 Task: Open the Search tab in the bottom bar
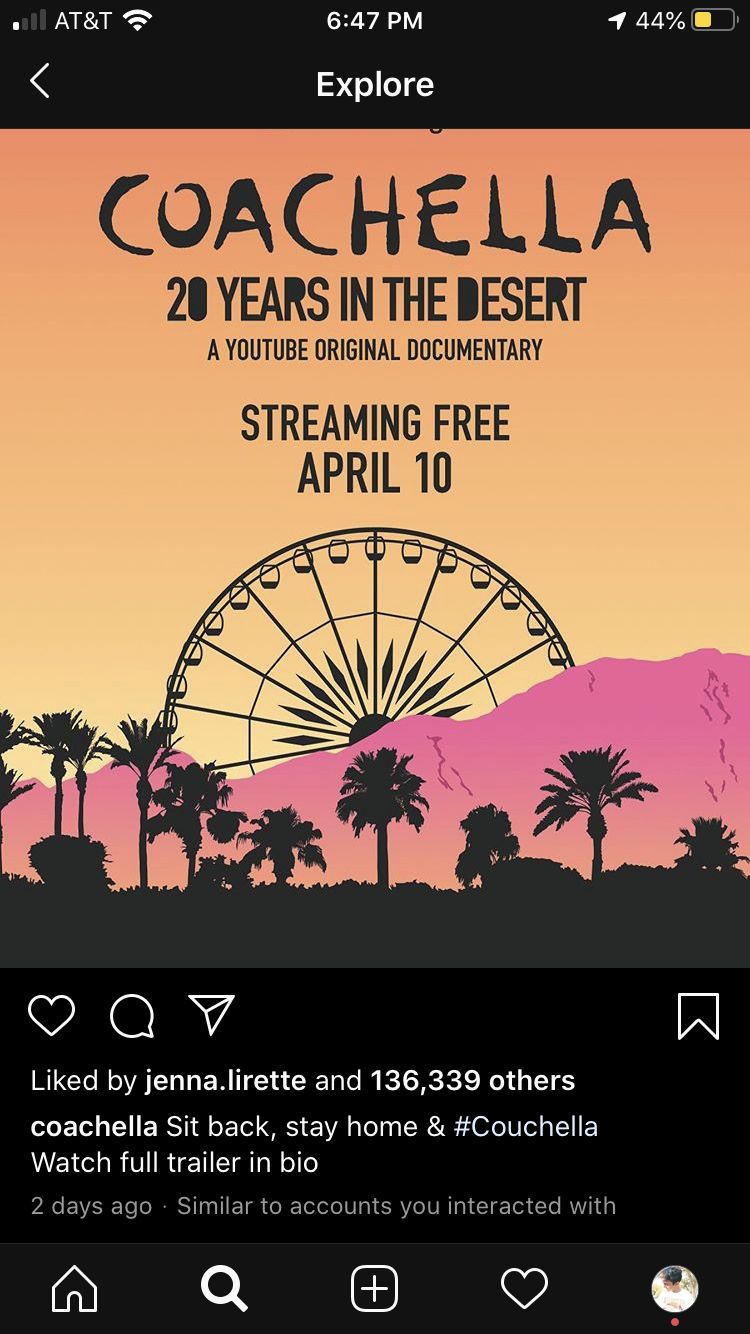224,1288
